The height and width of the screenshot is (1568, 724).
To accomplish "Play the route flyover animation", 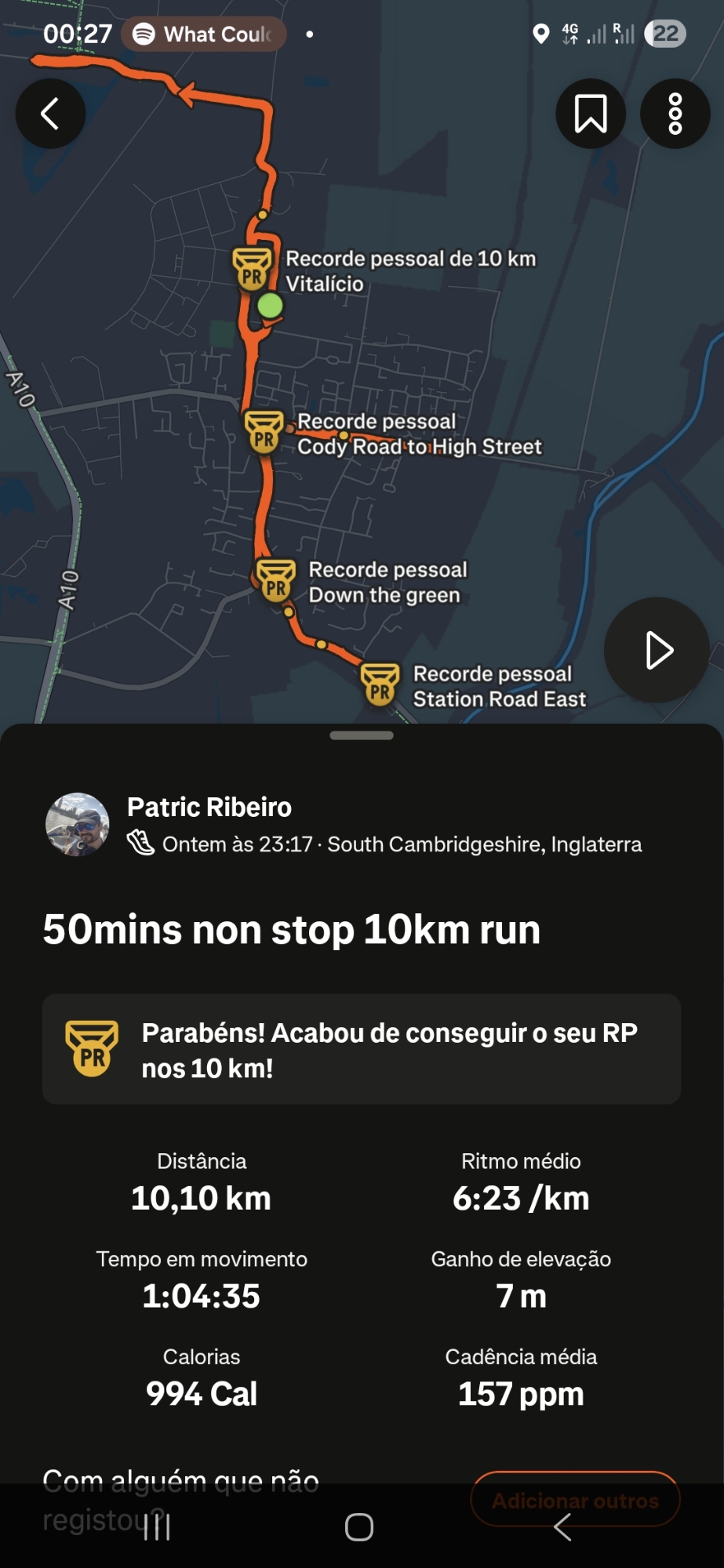I will point(657,650).
